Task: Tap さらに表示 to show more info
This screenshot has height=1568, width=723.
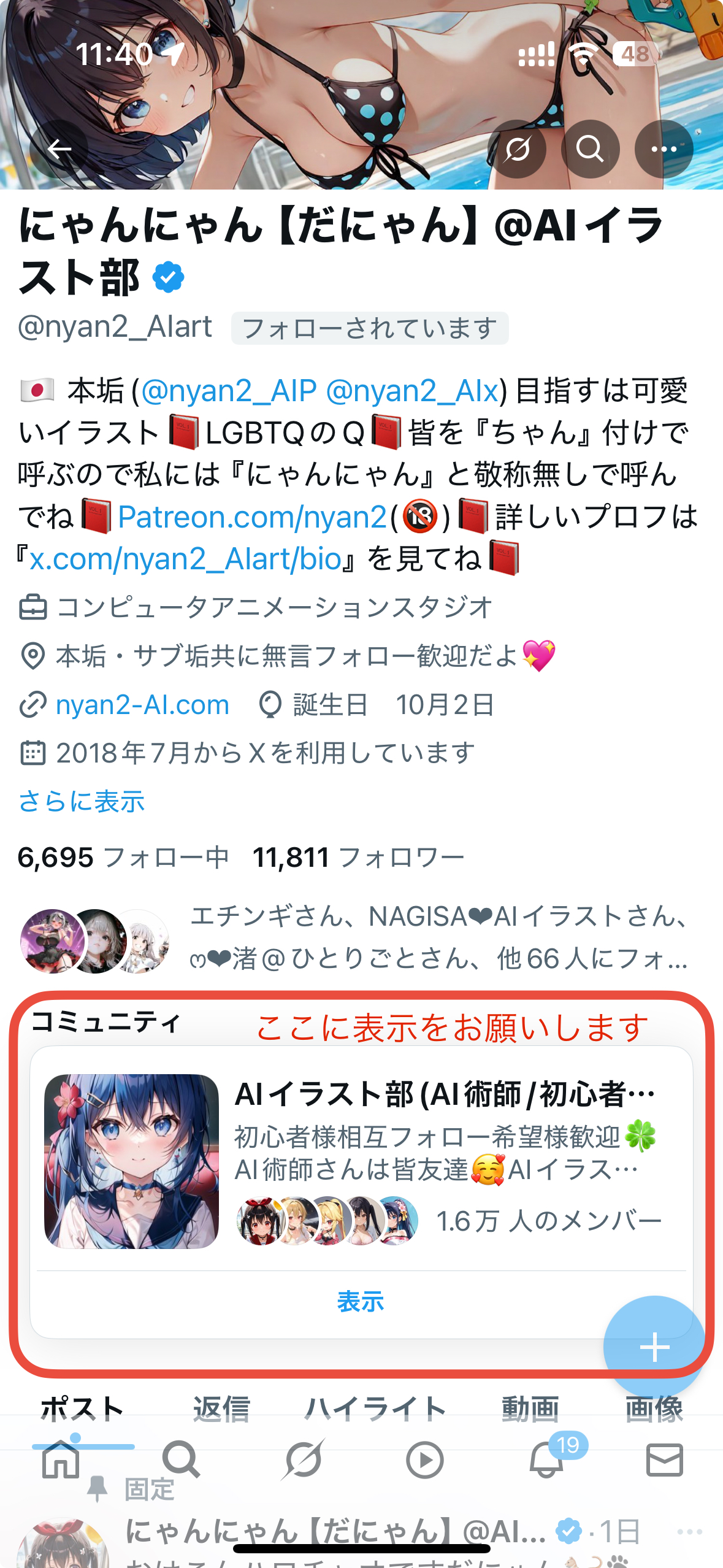Action: 82,801
